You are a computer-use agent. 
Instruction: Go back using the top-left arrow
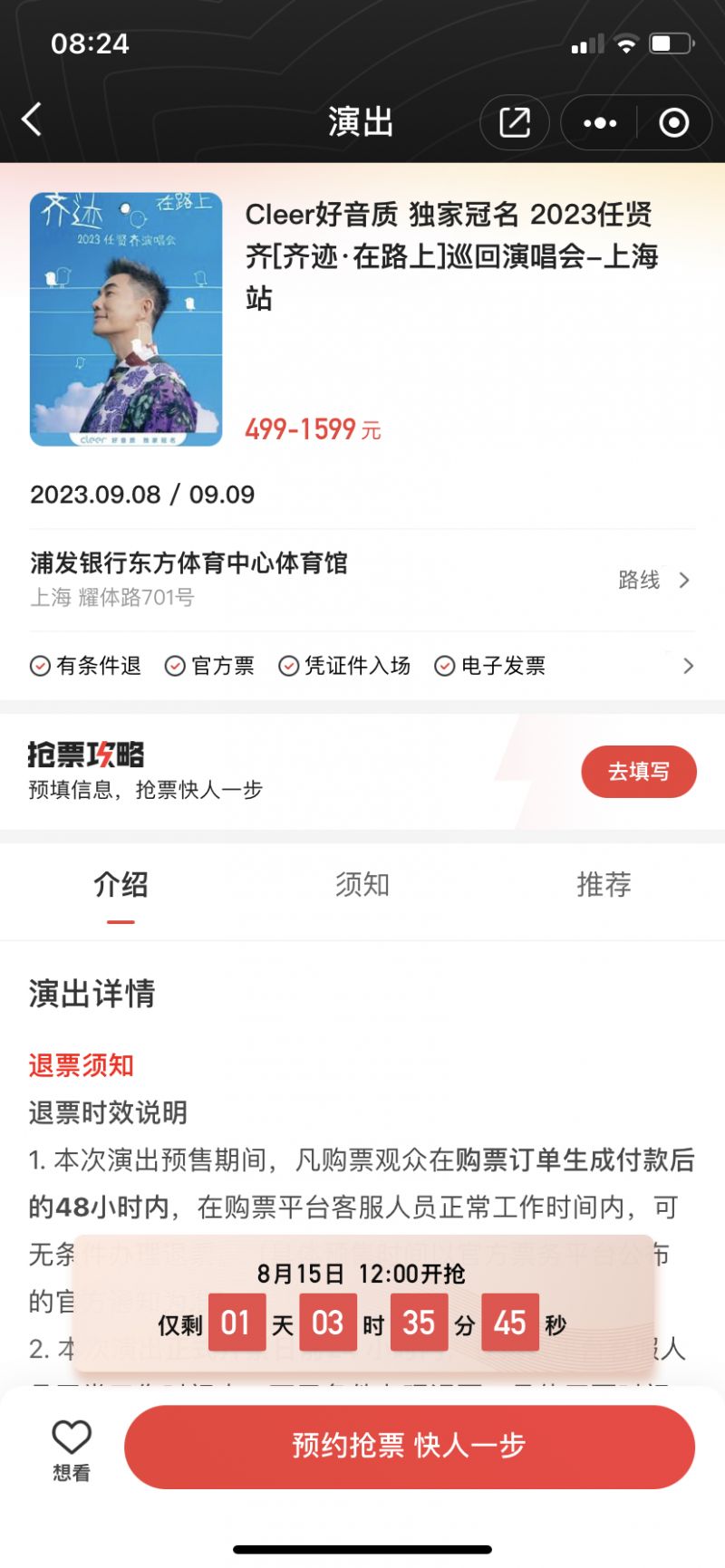33,120
